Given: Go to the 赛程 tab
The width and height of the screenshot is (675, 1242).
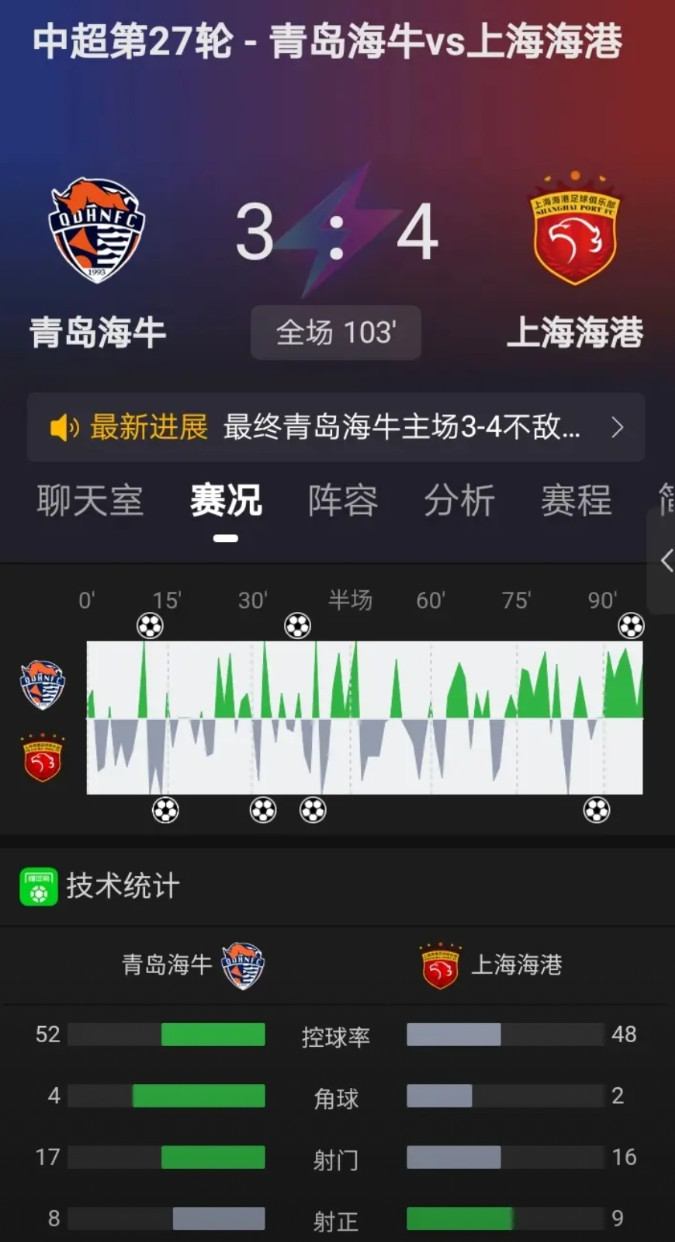Looking at the screenshot, I should [576, 500].
